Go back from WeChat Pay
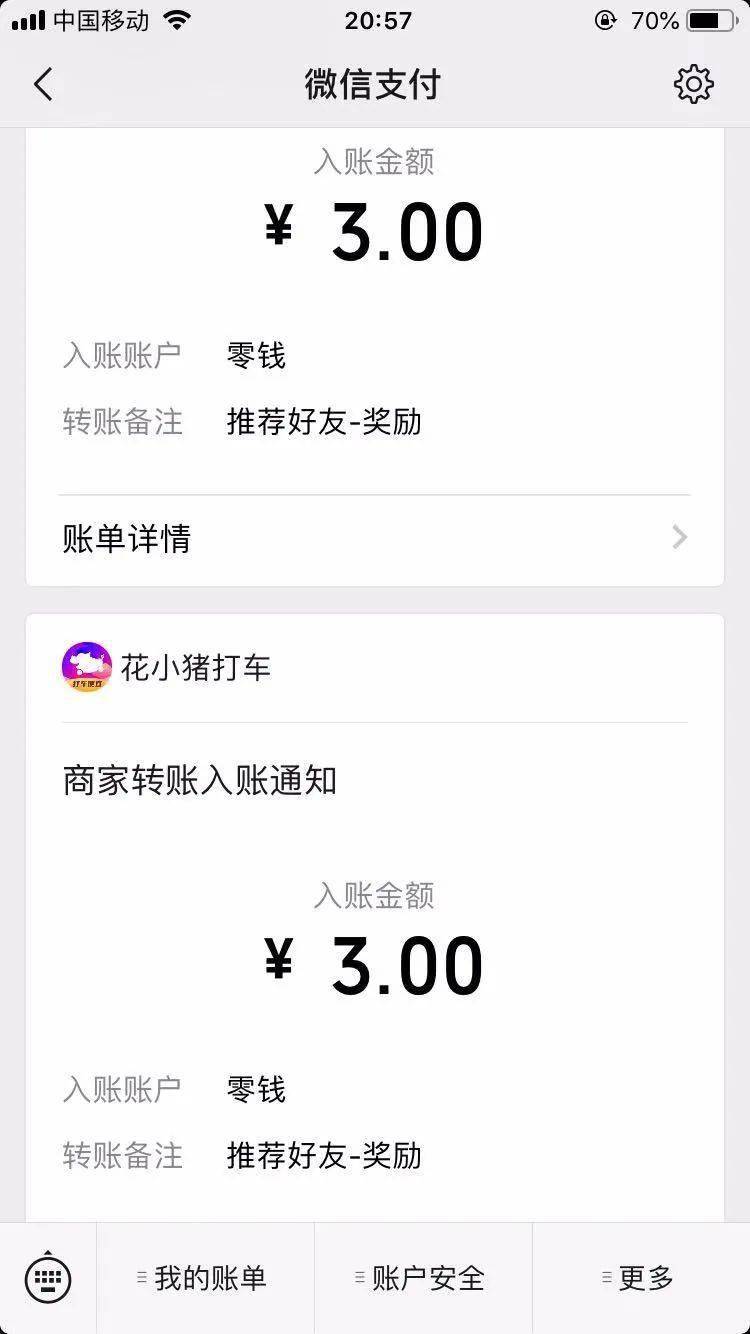The width and height of the screenshot is (750, 1334). point(43,85)
